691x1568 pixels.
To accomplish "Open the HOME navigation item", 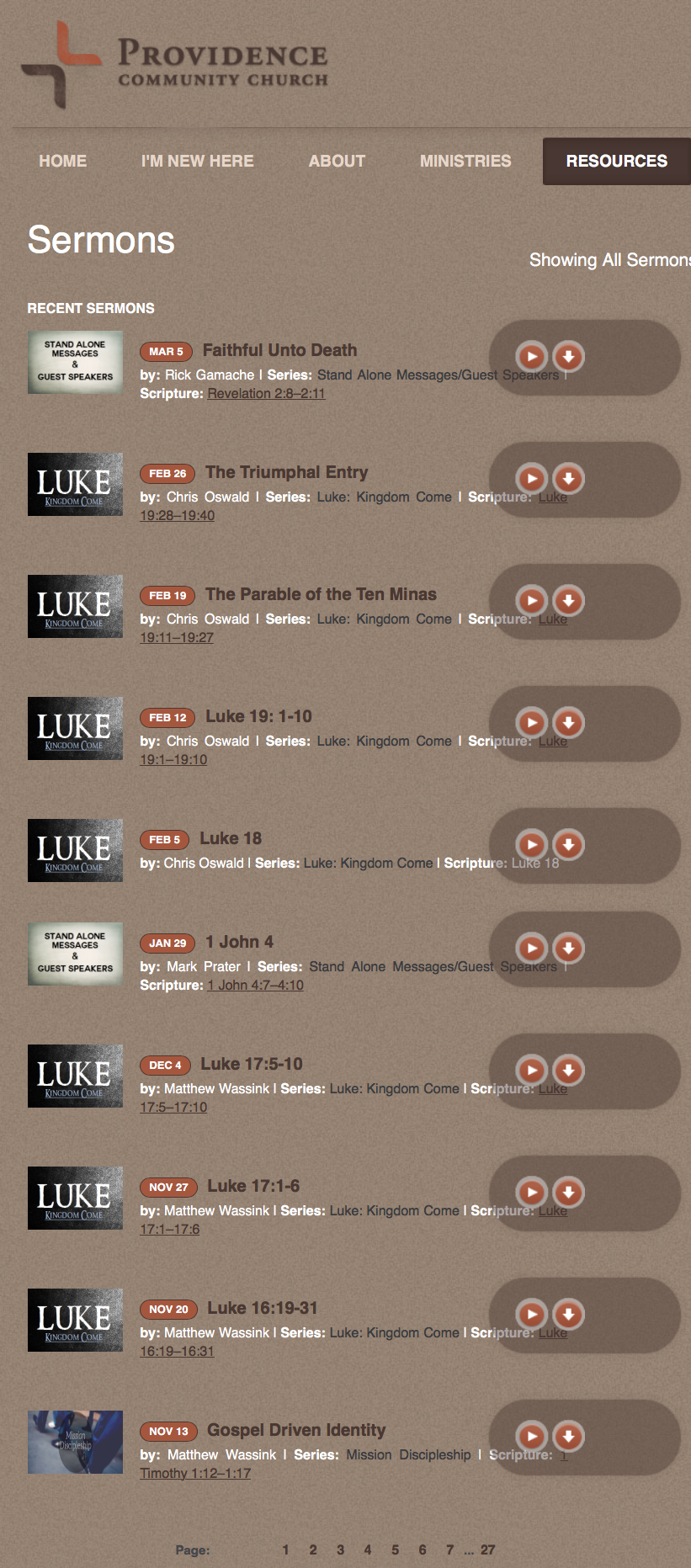I will (x=62, y=161).
